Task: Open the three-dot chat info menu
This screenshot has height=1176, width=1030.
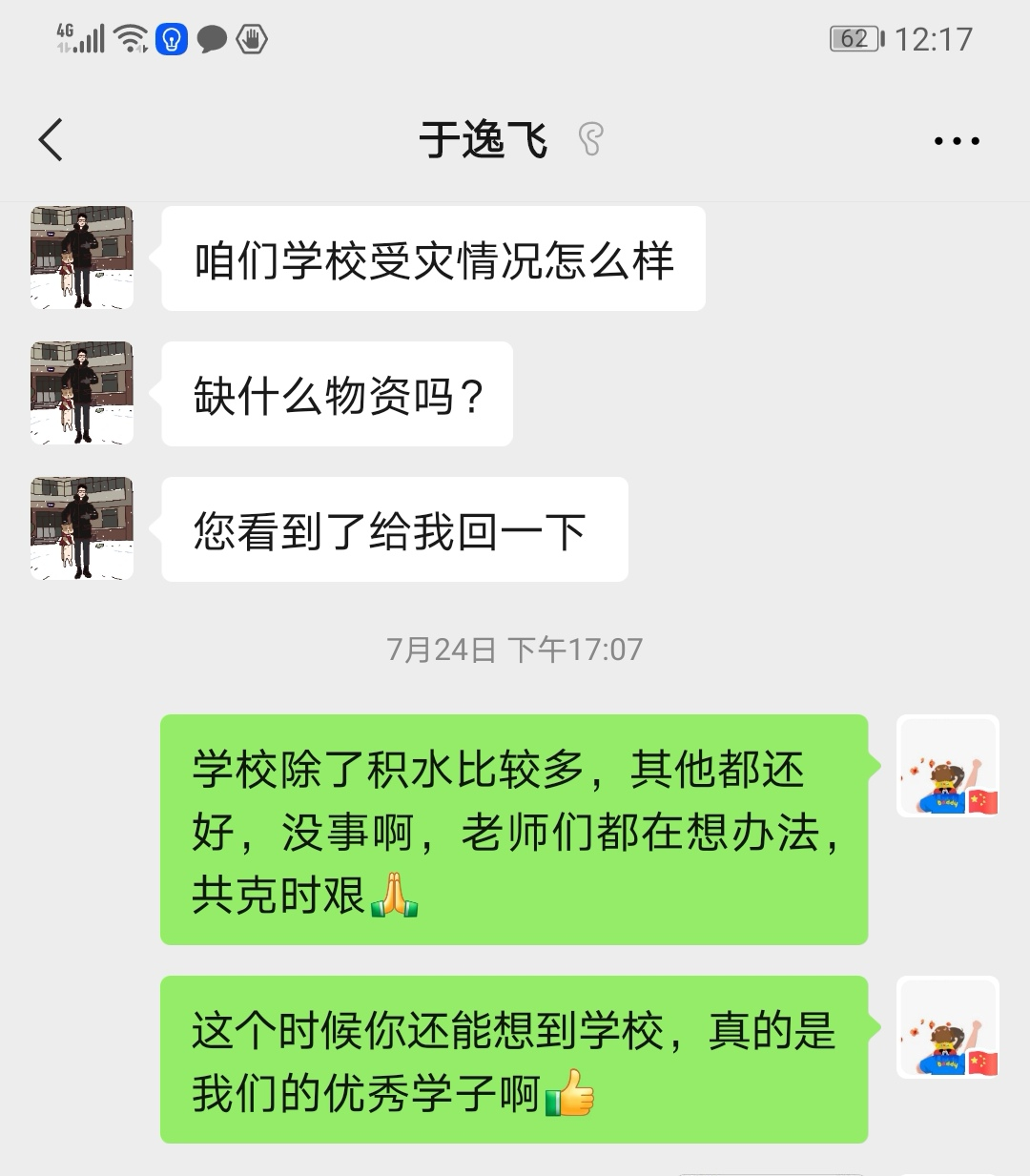Action: point(956,141)
